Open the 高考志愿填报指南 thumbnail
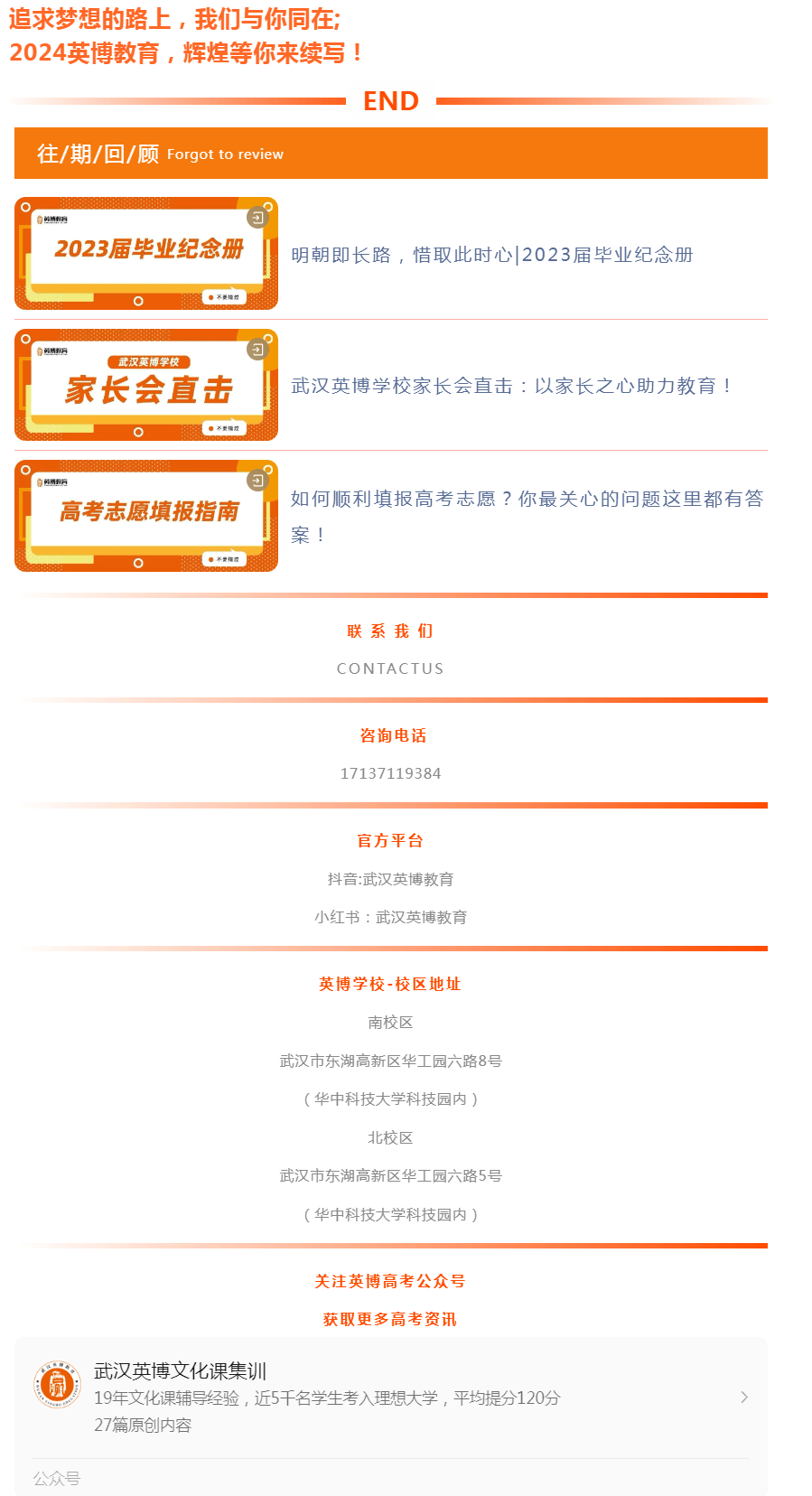The width and height of the screenshot is (812, 1496). 146,516
